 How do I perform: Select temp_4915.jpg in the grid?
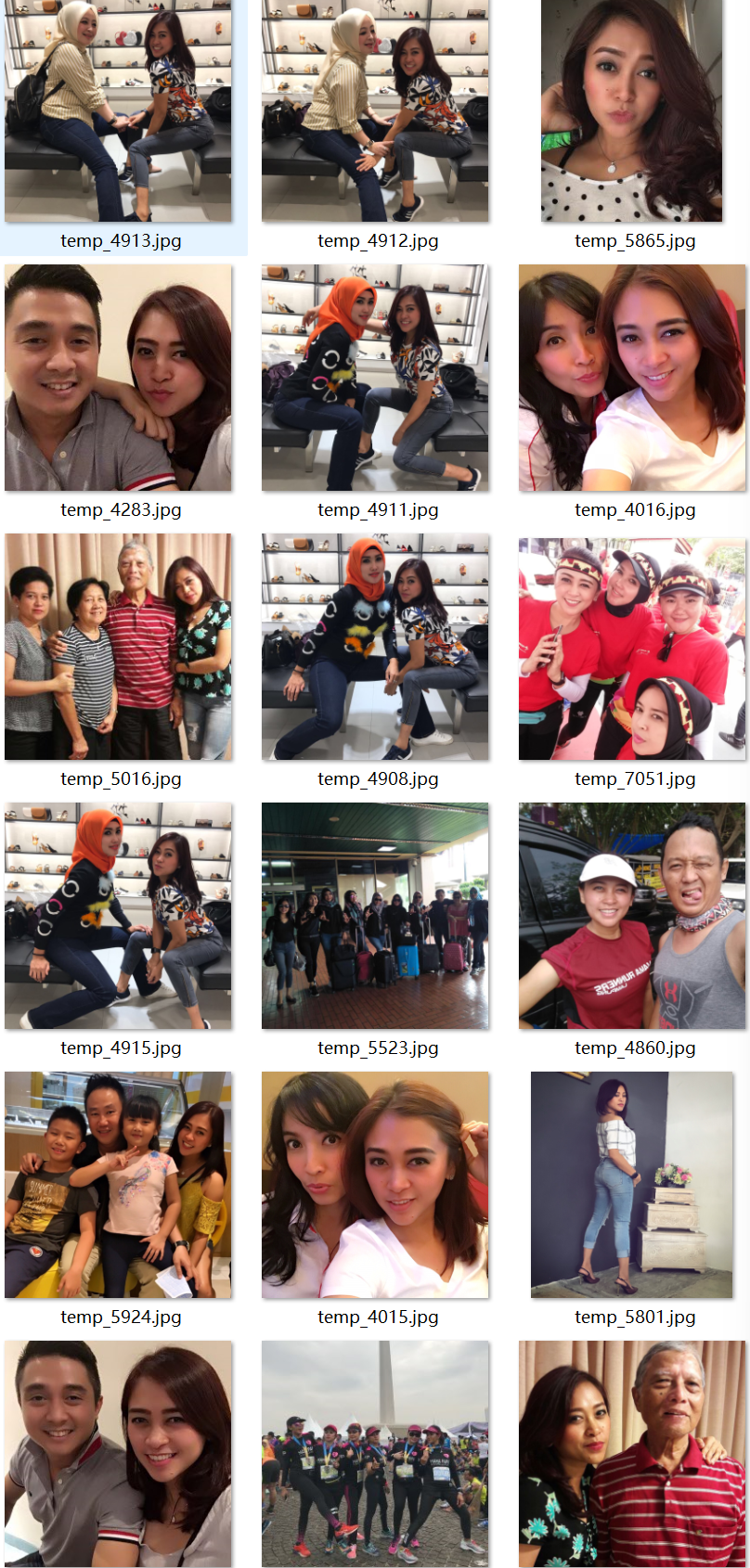[x=118, y=916]
